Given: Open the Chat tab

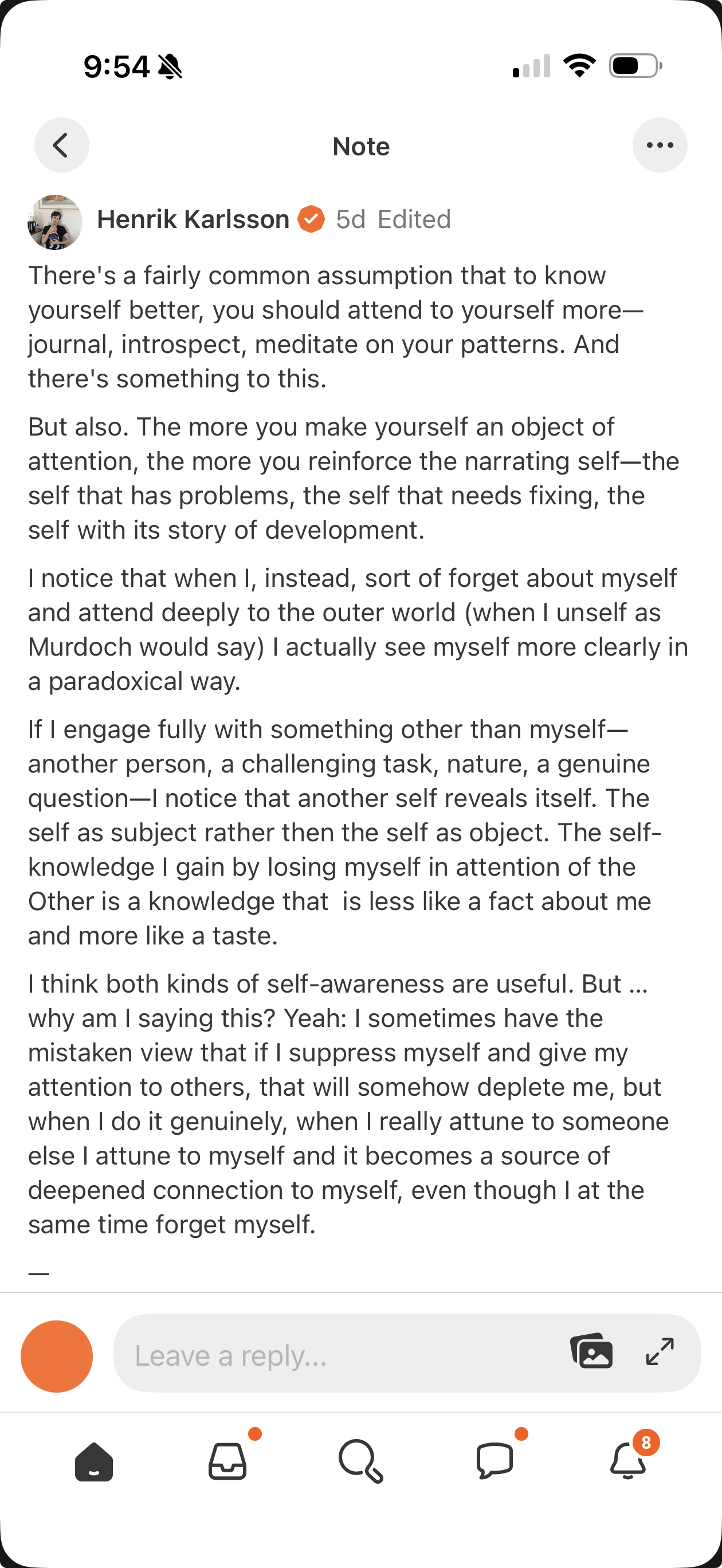Looking at the screenshot, I should tap(495, 1461).
